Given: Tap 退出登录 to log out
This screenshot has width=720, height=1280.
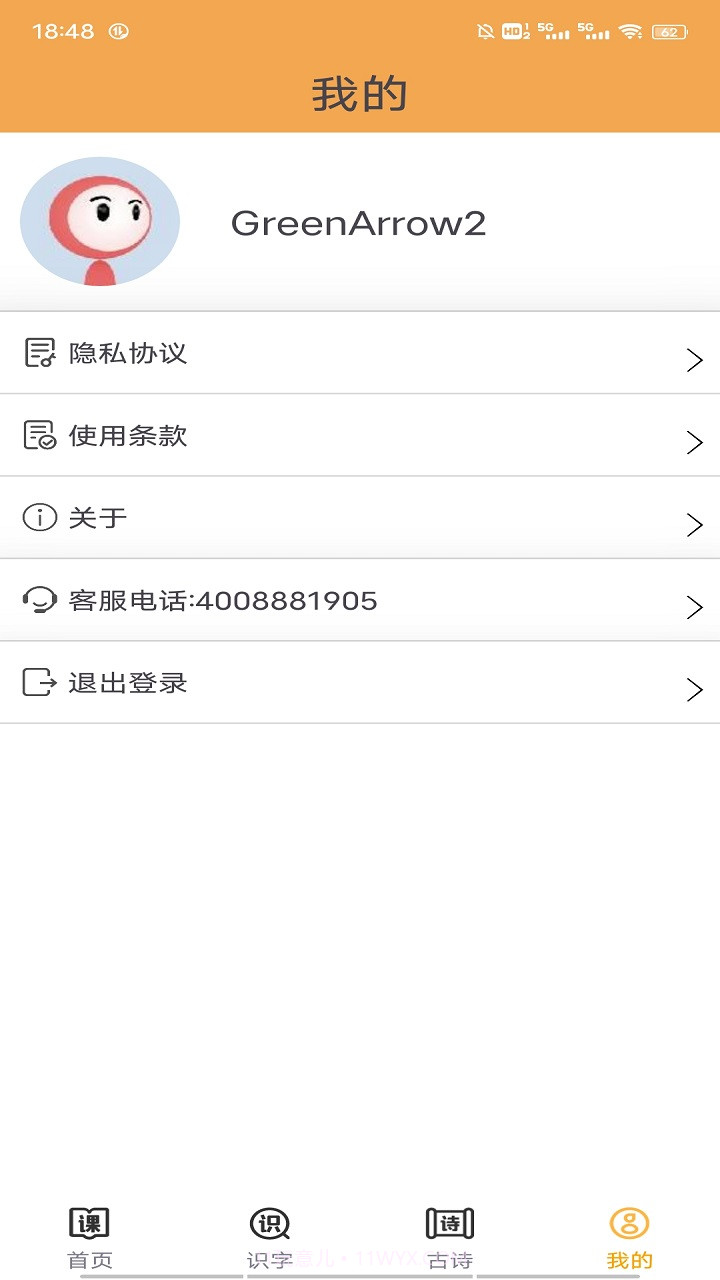Looking at the screenshot, I should pyautogui.click(x=127, y=682).
